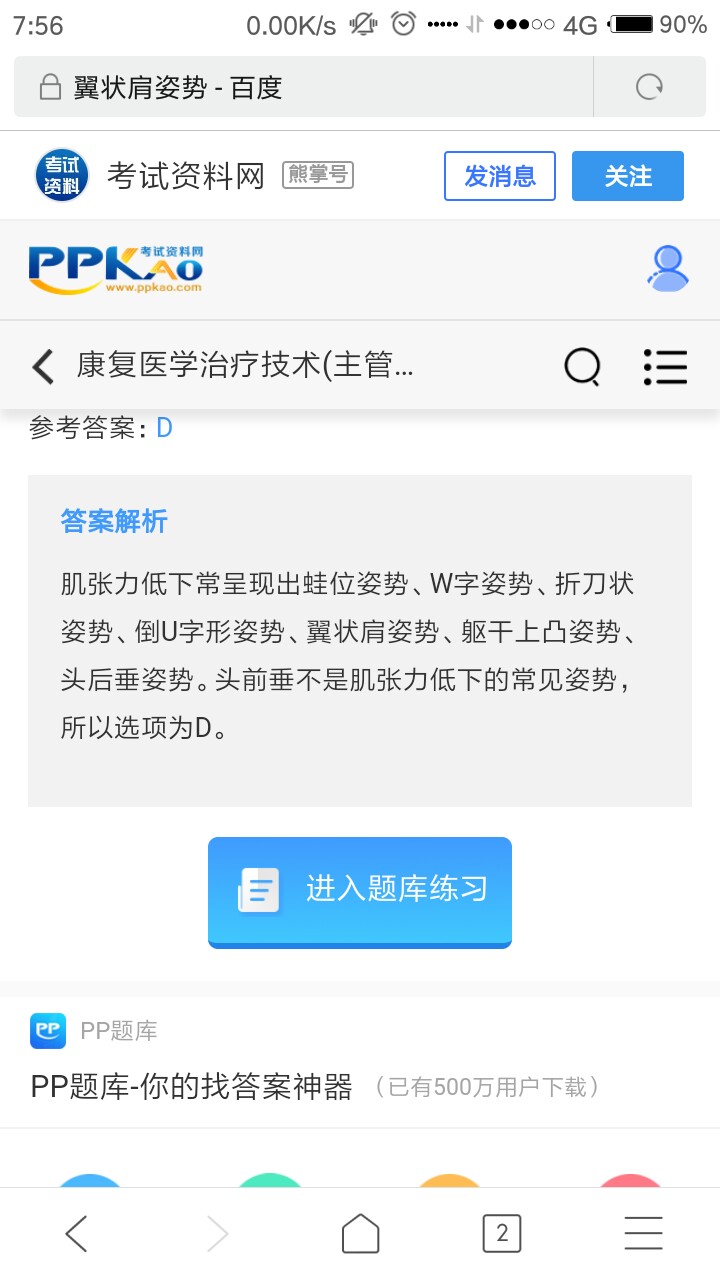This screenshot has height=1280, width=720.
Task: Go back using the arrow beside 康复医学治疗技术
Action: (43, 366)
